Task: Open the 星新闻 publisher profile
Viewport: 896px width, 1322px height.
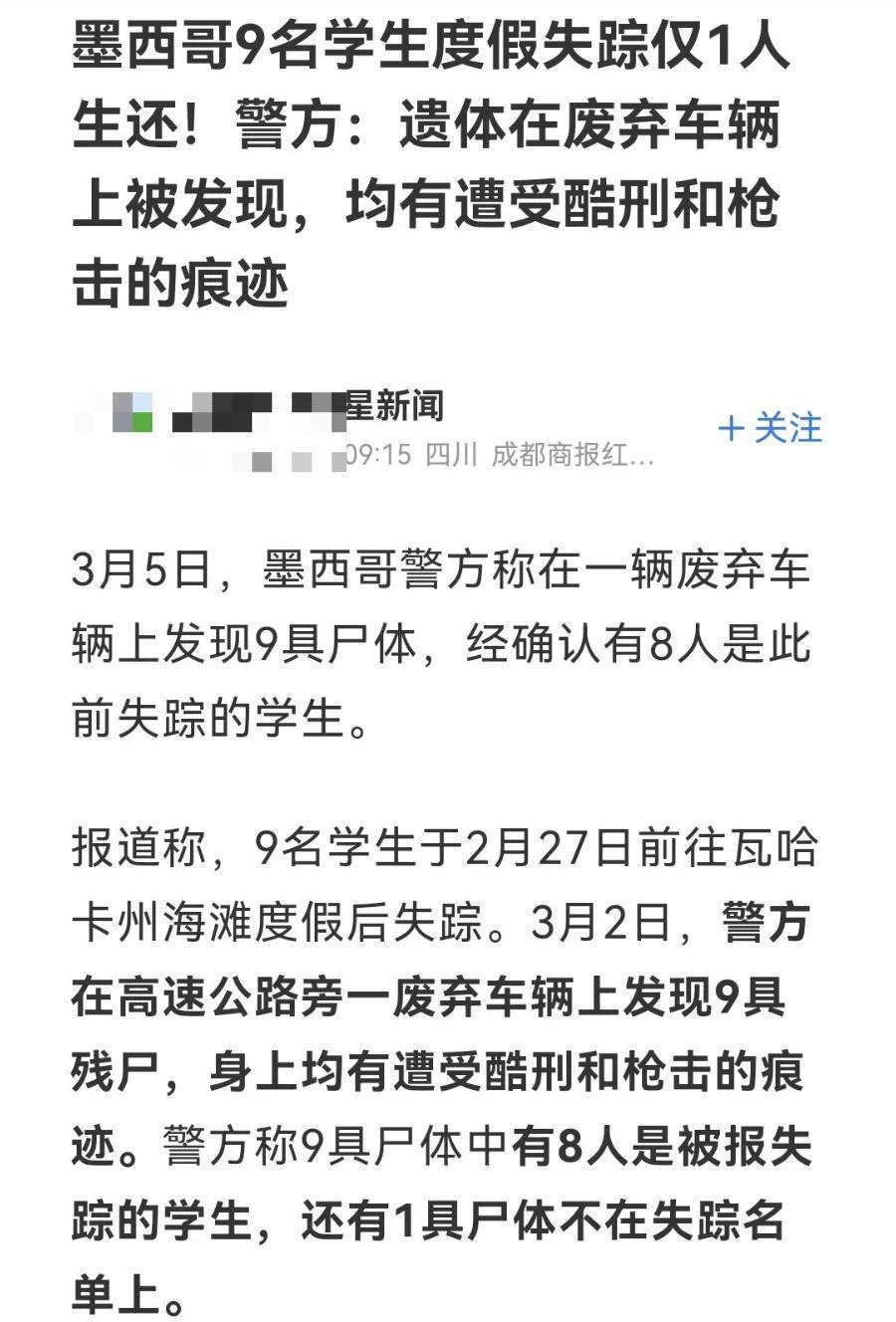Action: coord(392,406)
